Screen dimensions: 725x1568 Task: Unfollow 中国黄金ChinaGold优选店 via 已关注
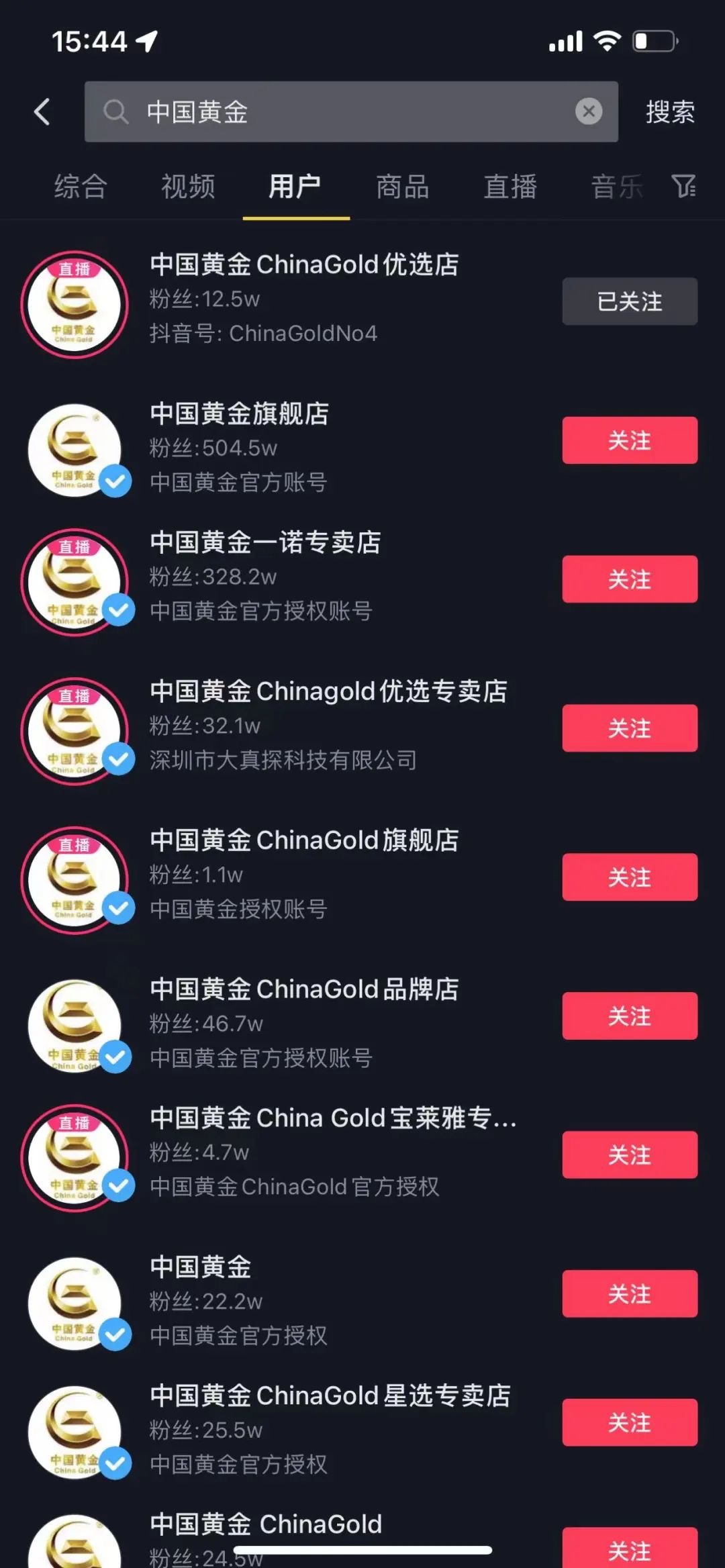pyautogui.click(x=629, y=301)
